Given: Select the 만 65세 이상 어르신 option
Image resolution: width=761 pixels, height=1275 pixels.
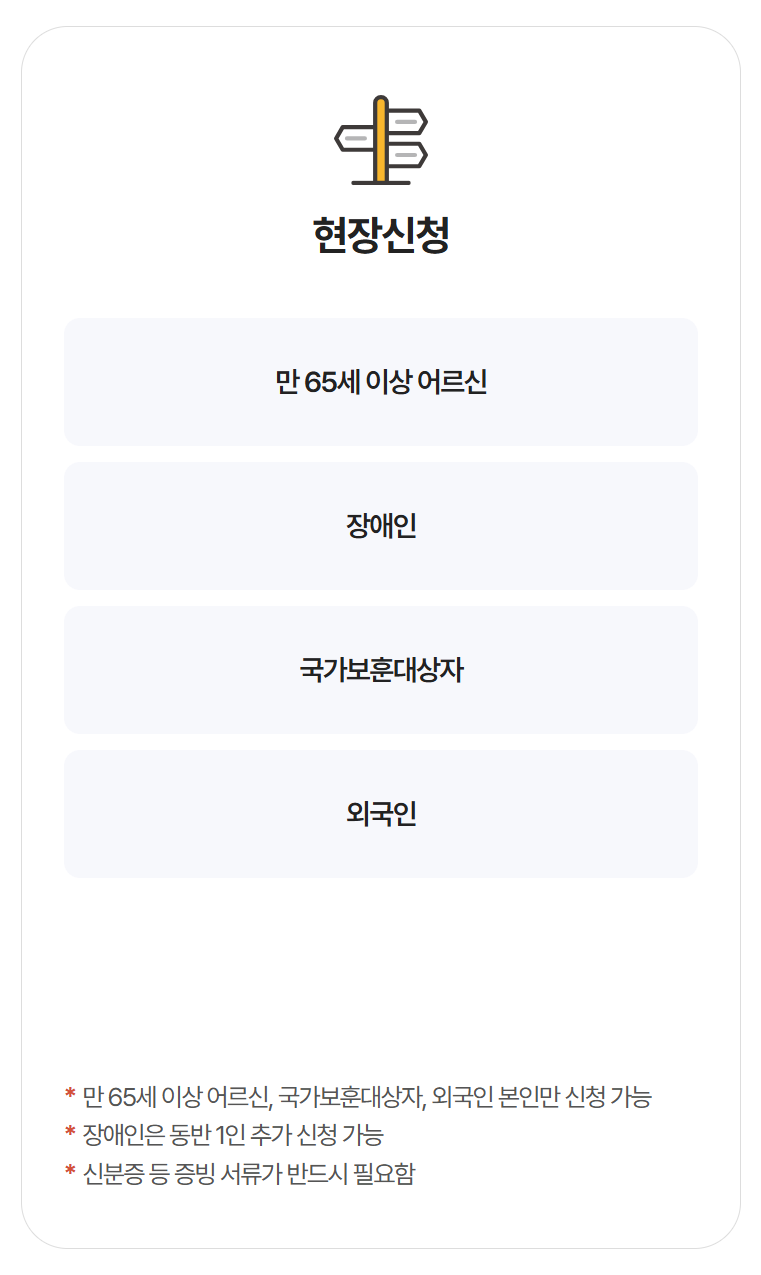Looking at the screenshot, I should point(380,380).
